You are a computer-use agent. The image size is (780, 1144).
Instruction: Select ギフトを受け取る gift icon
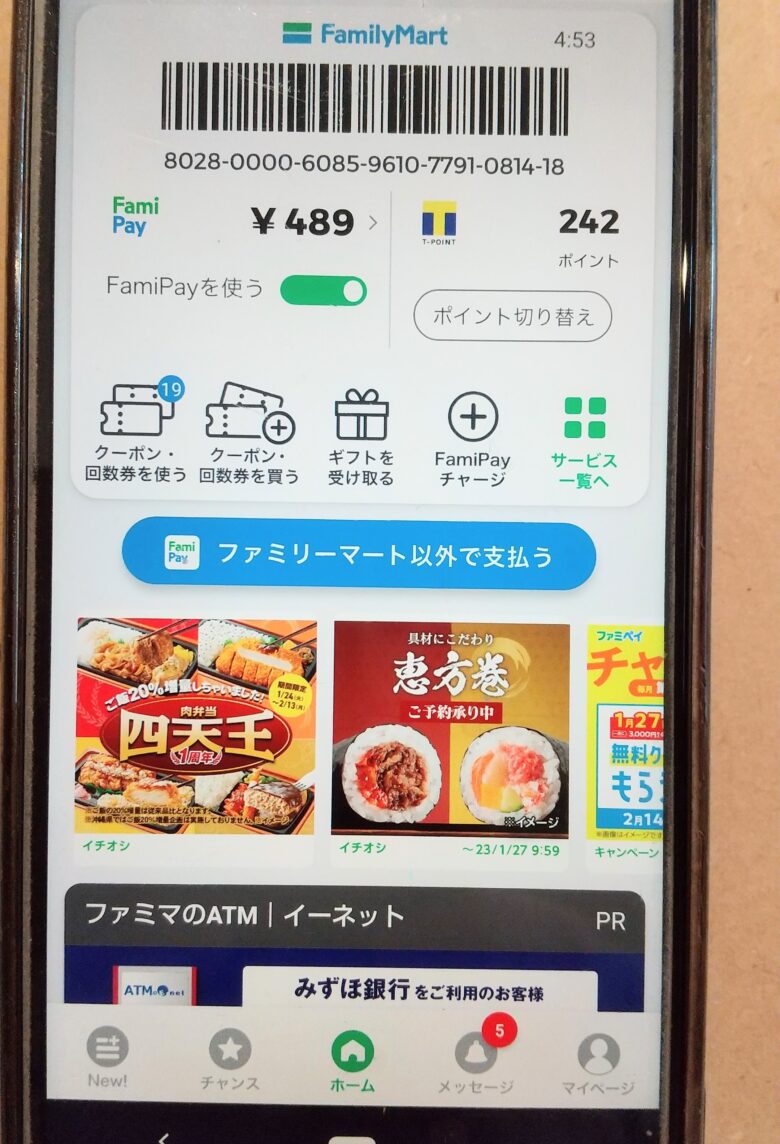[x=361, y=433]
